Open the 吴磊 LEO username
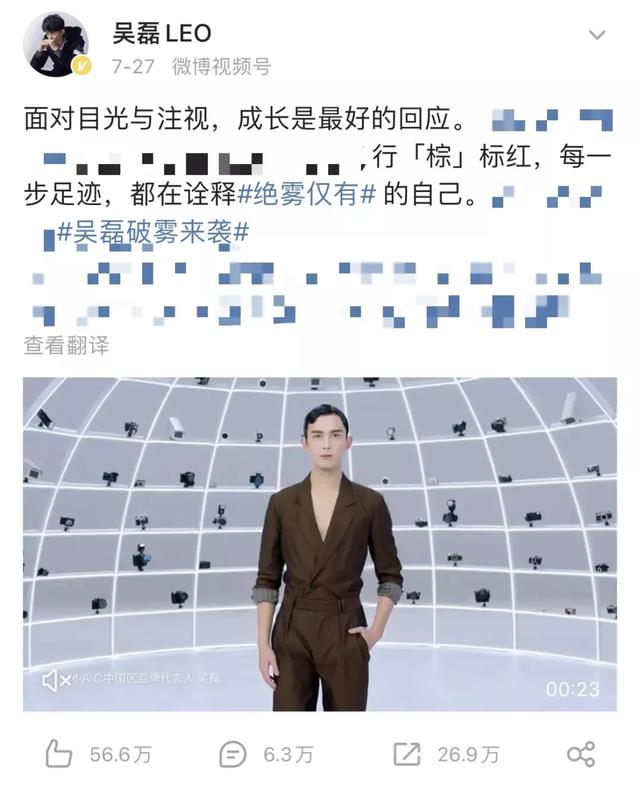The image size is (640, 793). (x=161, y=33)
